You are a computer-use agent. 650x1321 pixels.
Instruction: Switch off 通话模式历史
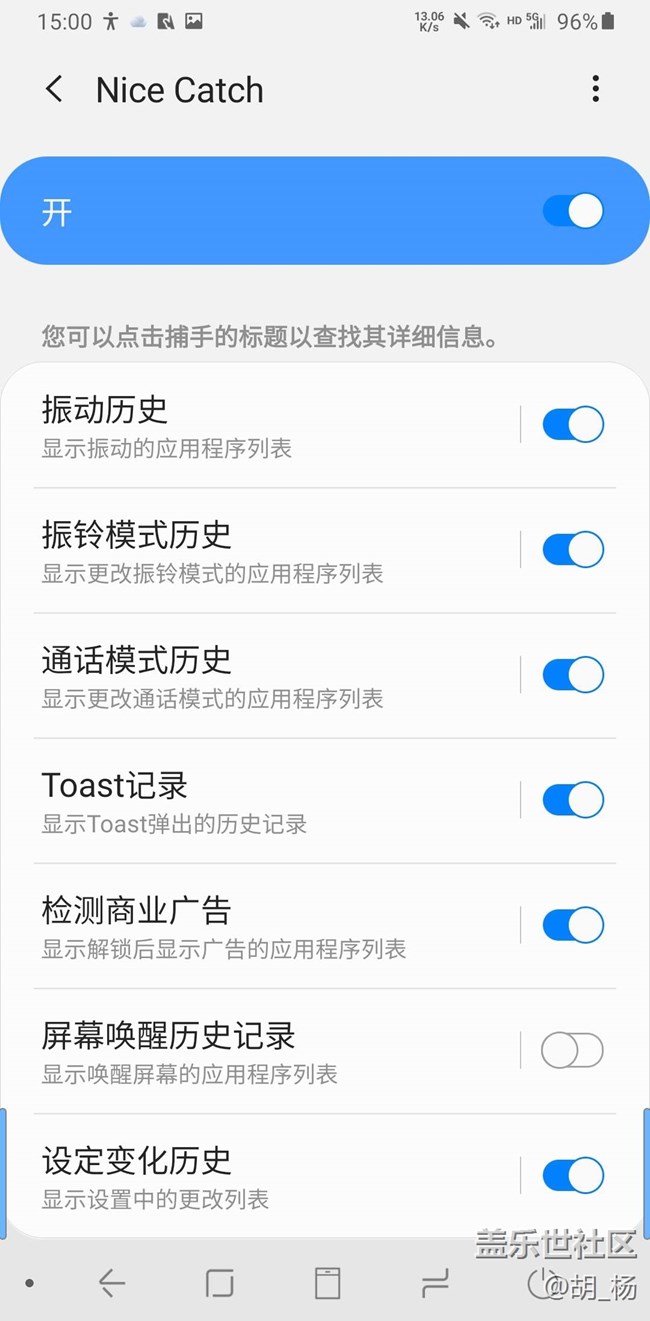click(x=572, y=675)
